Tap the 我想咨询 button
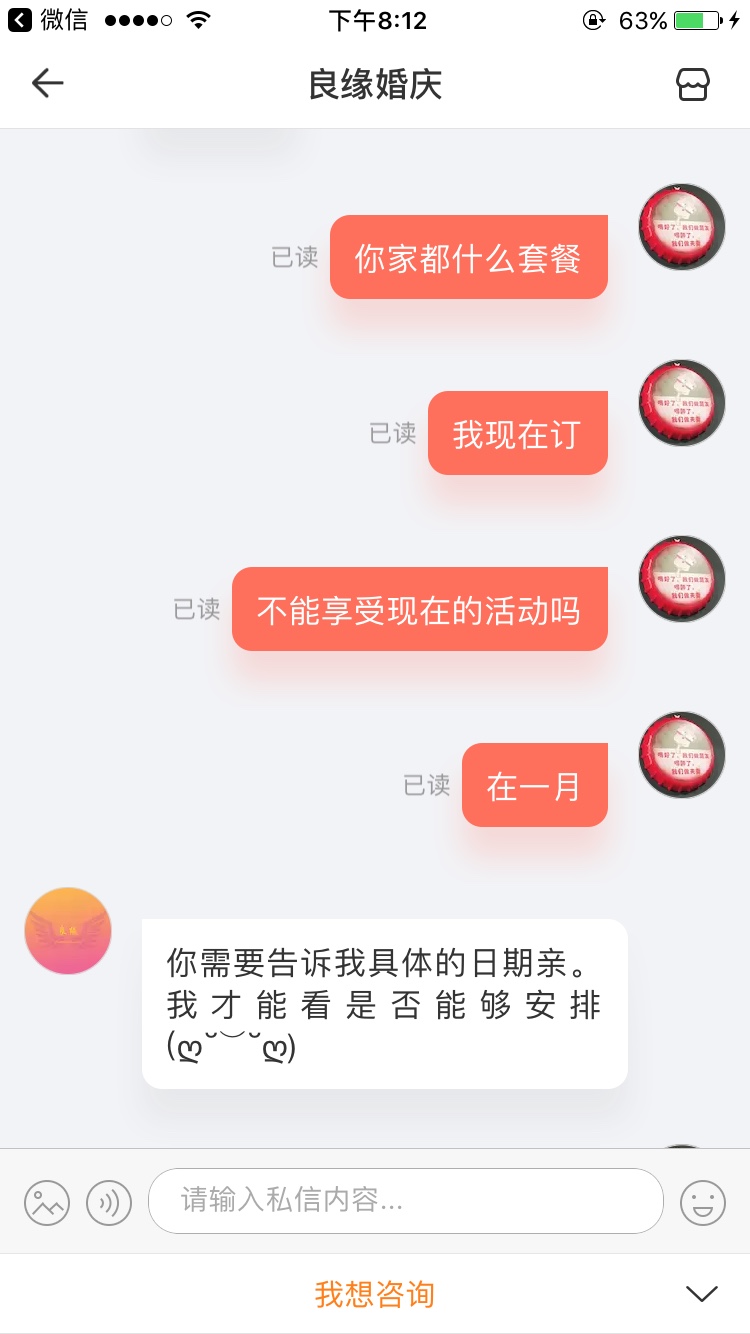Image resolution: width=750 pixels, height=1334 pixels. [375, 1294]
